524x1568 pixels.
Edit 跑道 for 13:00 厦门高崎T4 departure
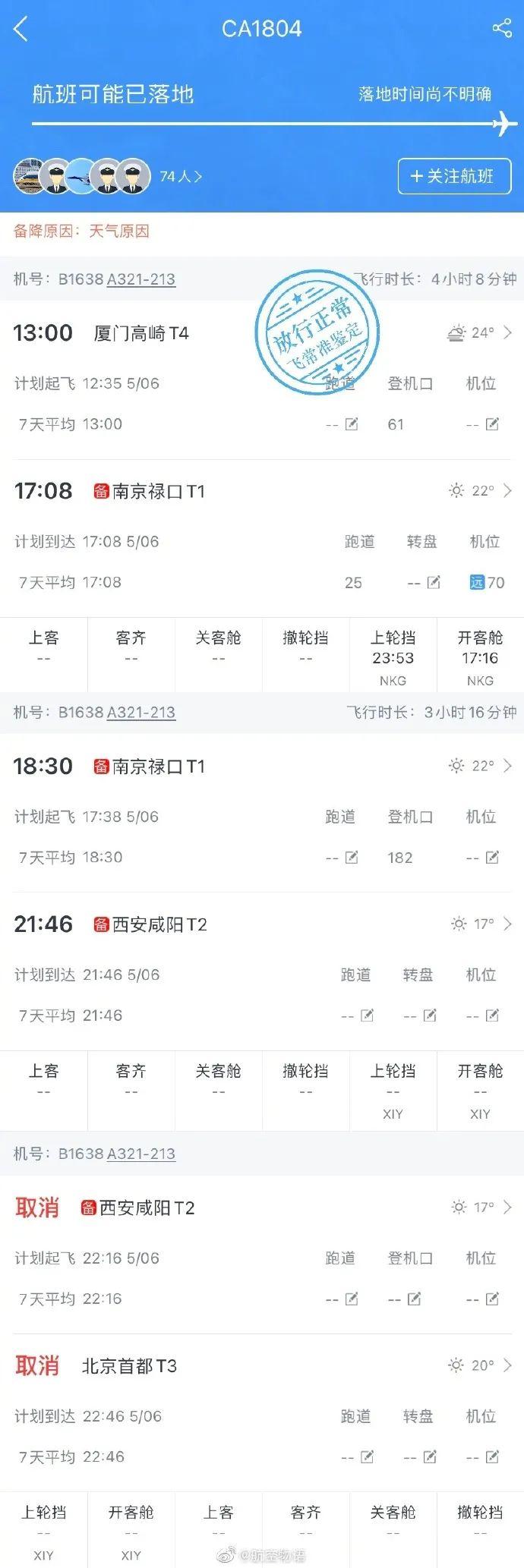(352, 424)
